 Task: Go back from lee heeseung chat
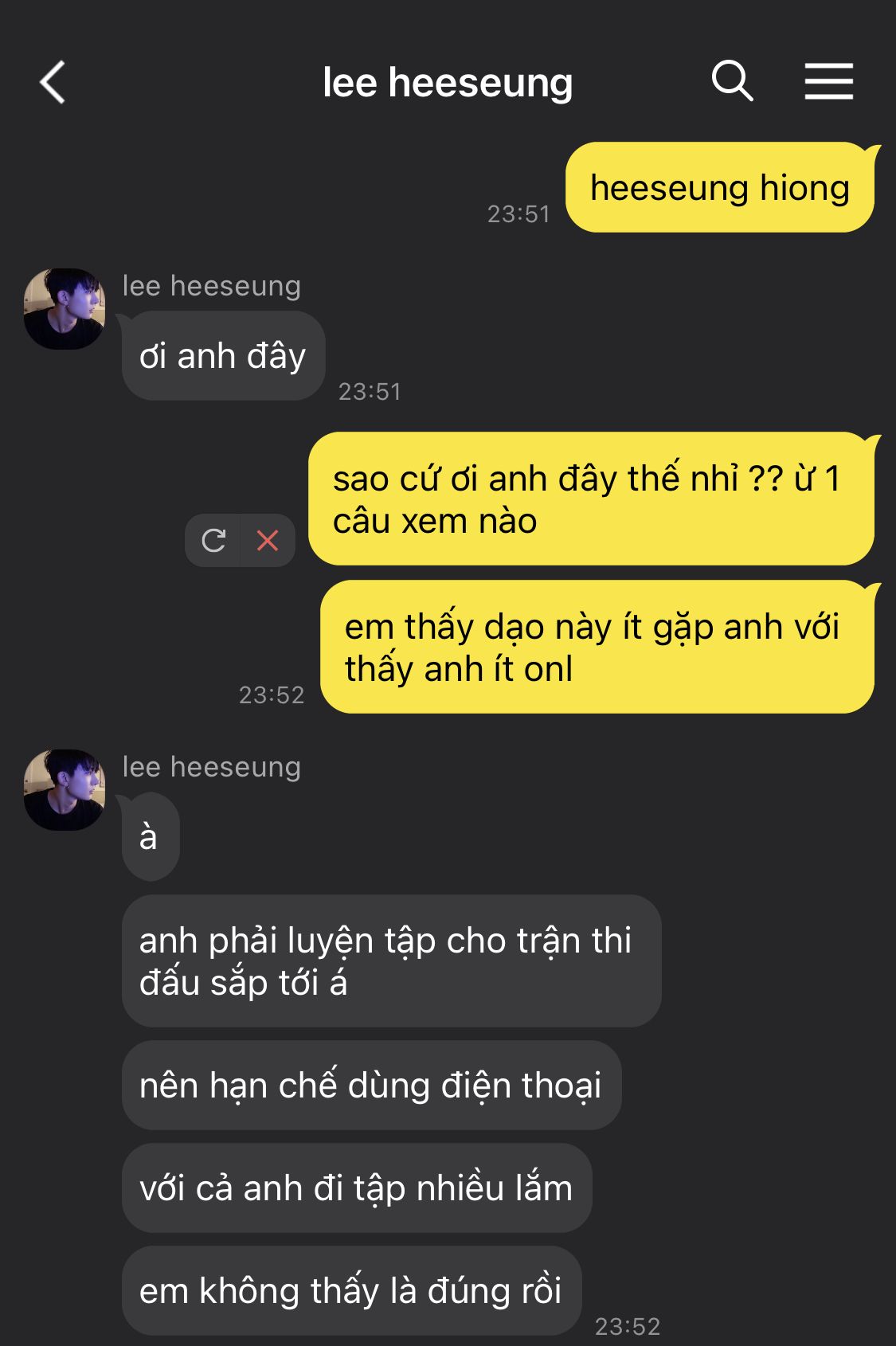pyautogui.click(x=53, y=83)
